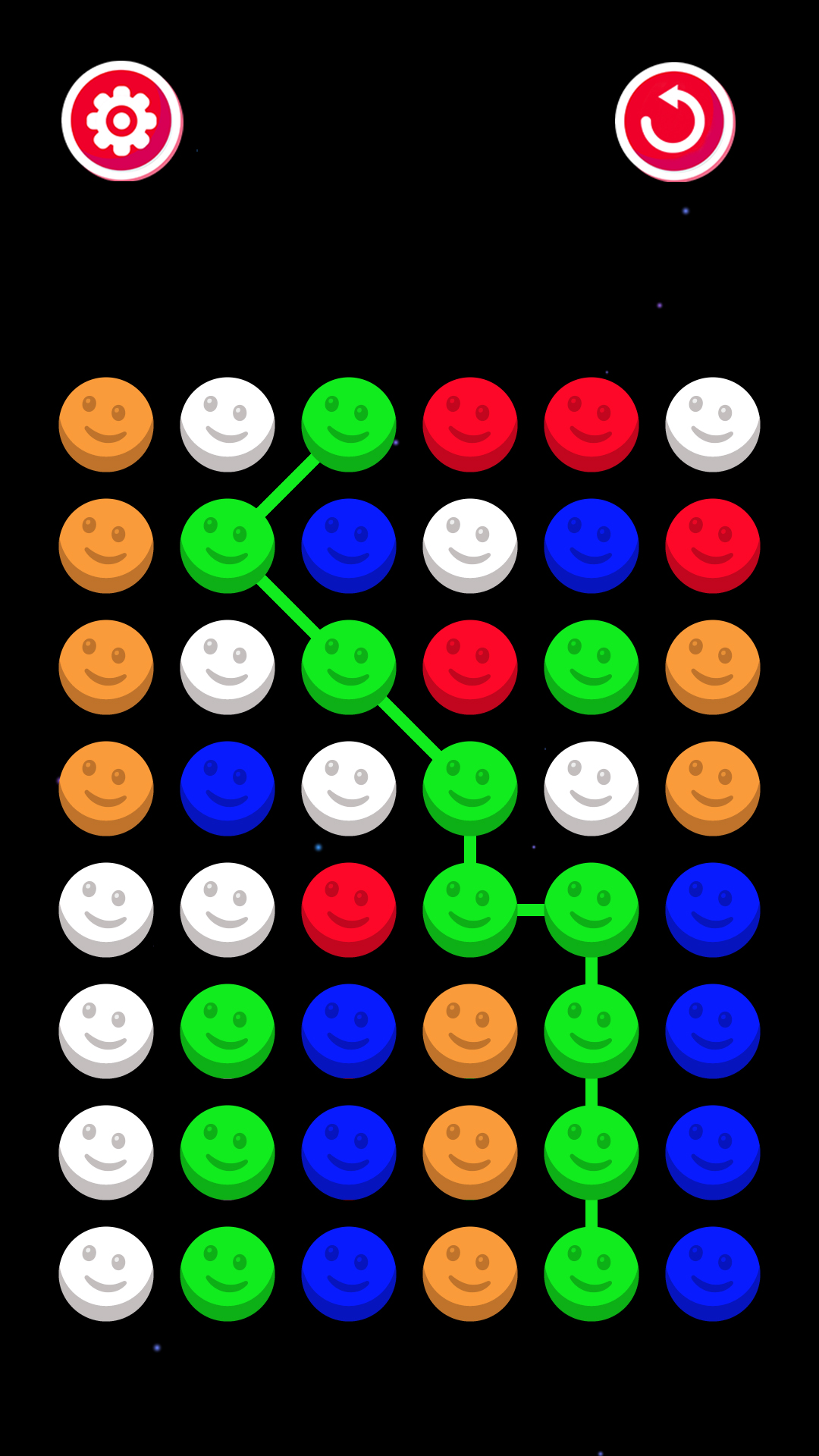The height and width of the screenshot is (1456, 819).
Task: Restart the level with the reset arrow
Action: point(674,121)
